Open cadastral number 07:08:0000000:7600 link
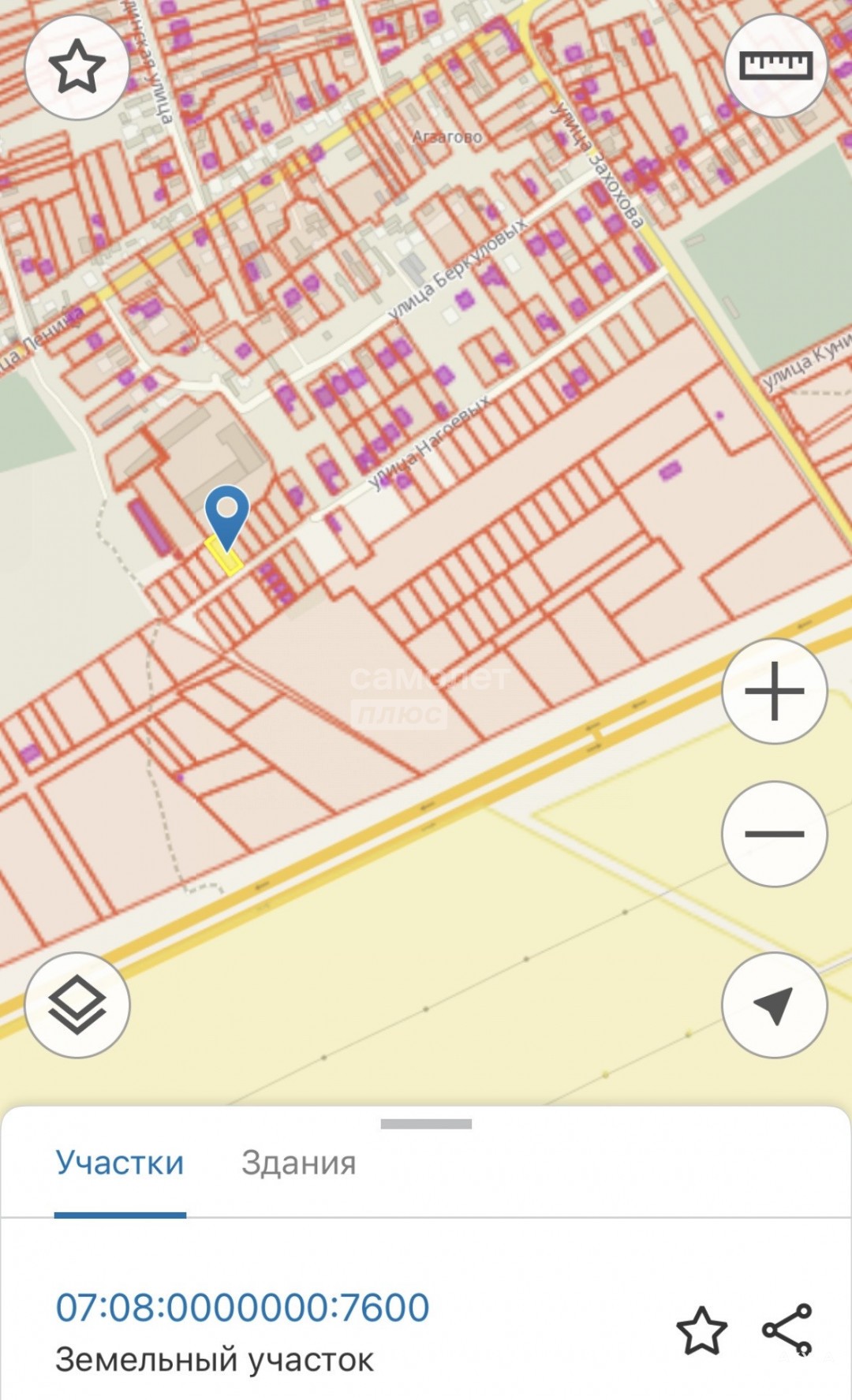Viewport: 852px width, 1400px height. (x=242, y=1307)
